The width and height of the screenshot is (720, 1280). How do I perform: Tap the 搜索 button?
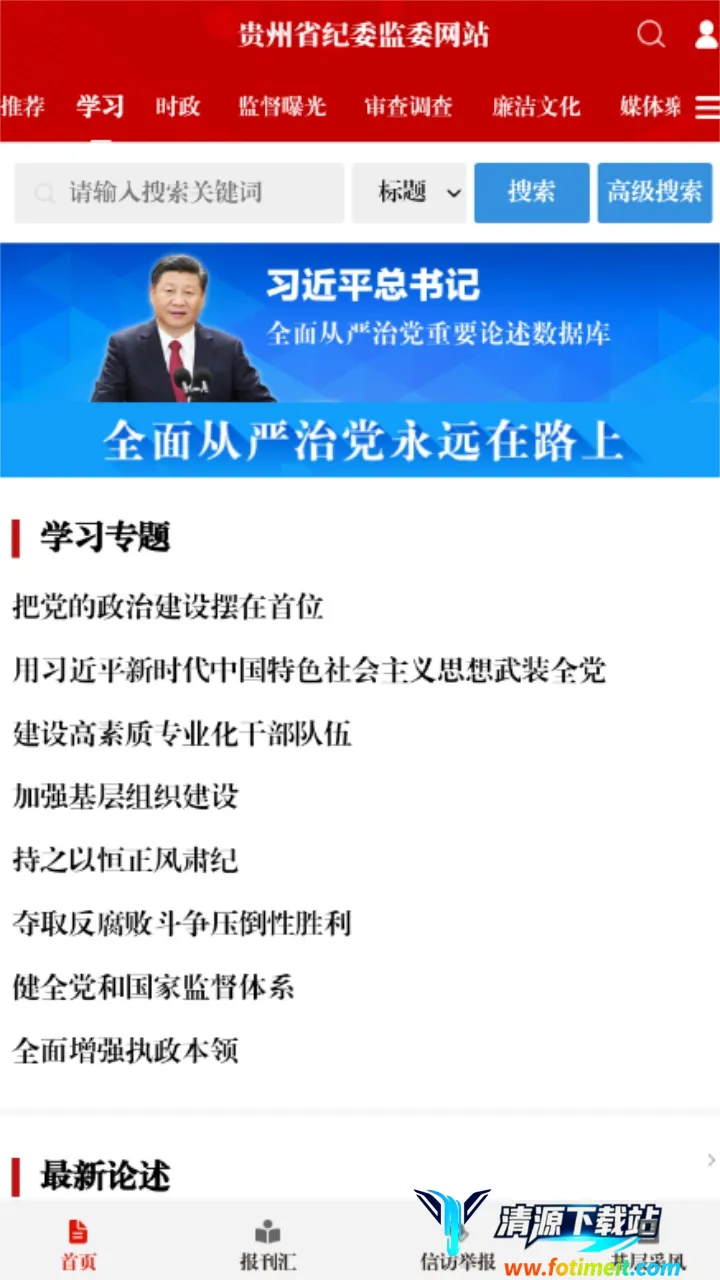point(531,193)
